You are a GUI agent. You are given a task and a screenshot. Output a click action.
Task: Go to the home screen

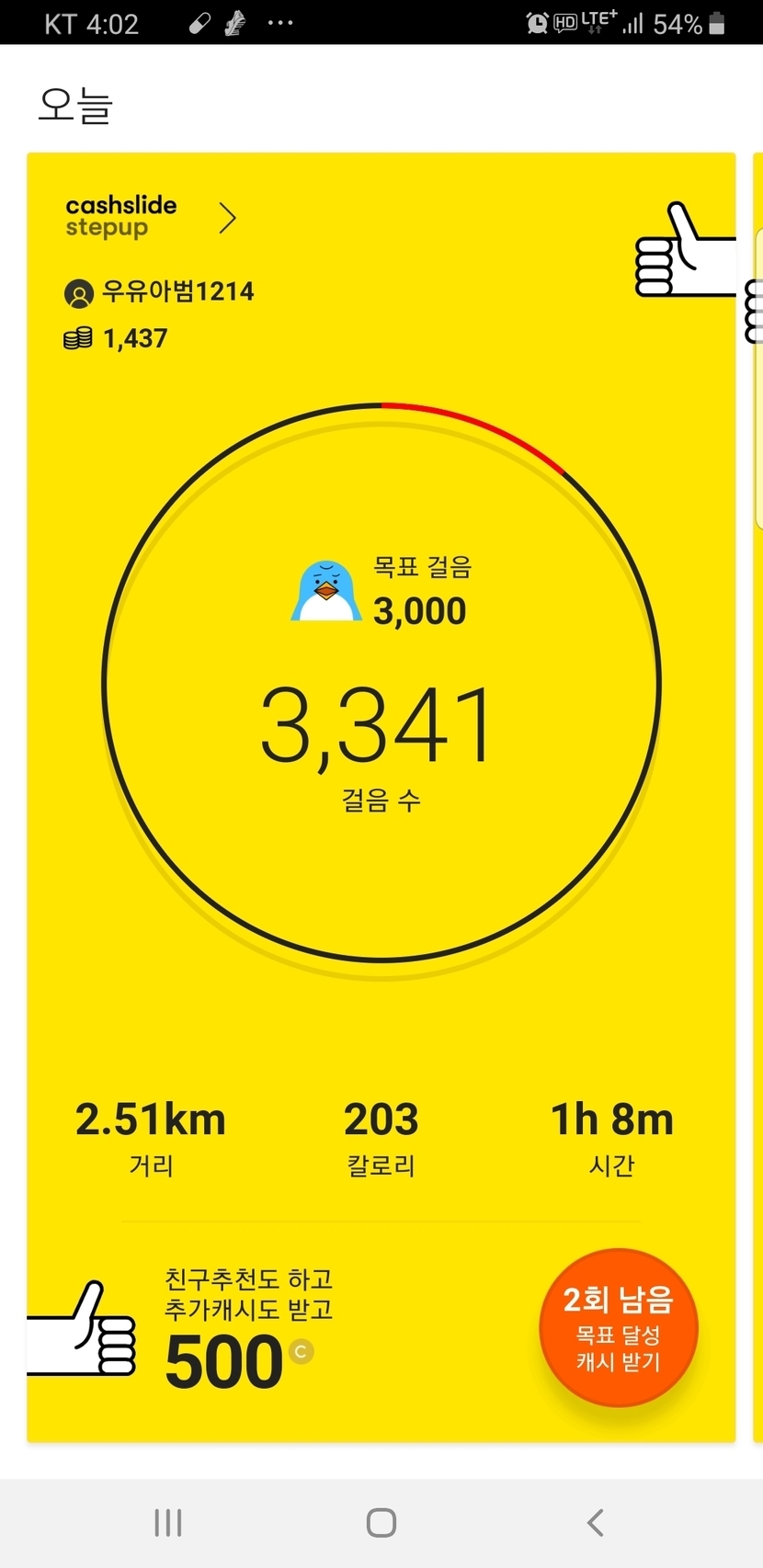tap(381, 1523)
